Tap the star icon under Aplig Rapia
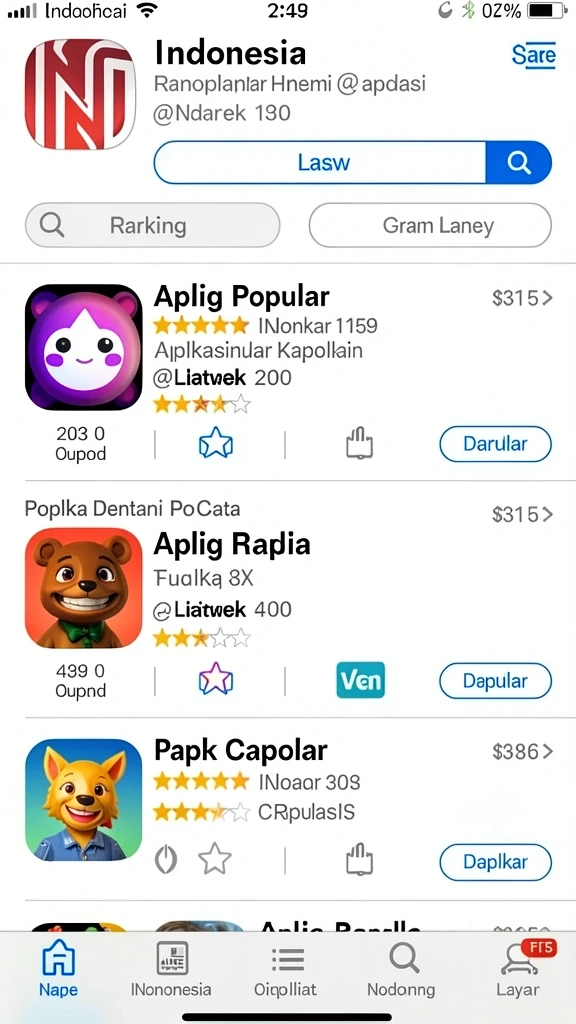Image resolution: width=576 pixels, height=1024 pixels. tap(216, 679)
